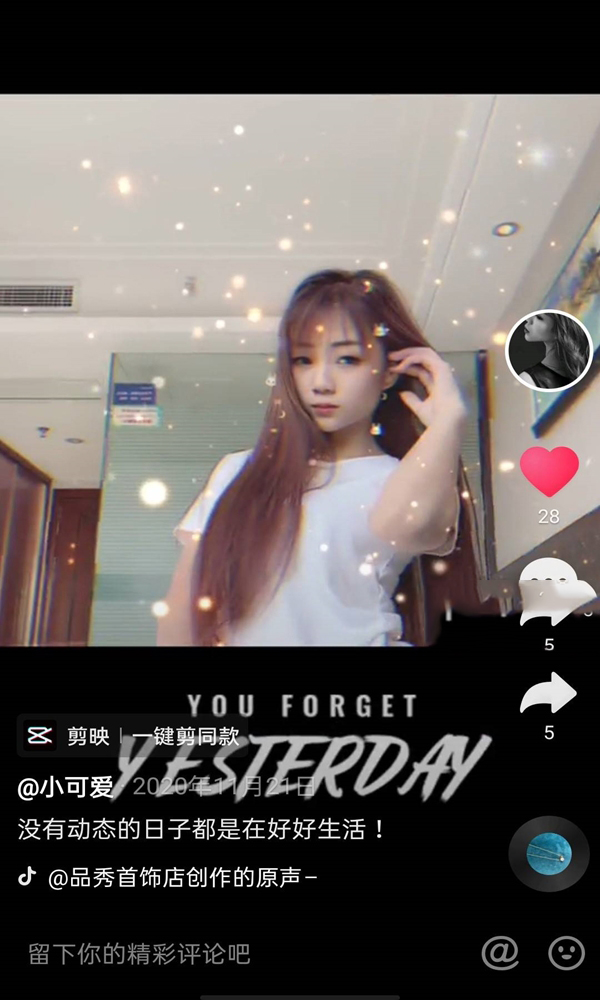Image resolution: width=600 pixels, height=1000 pixels.
Task: Open the original sound by 品秀首饰店
Action: (x=182, y=878)
